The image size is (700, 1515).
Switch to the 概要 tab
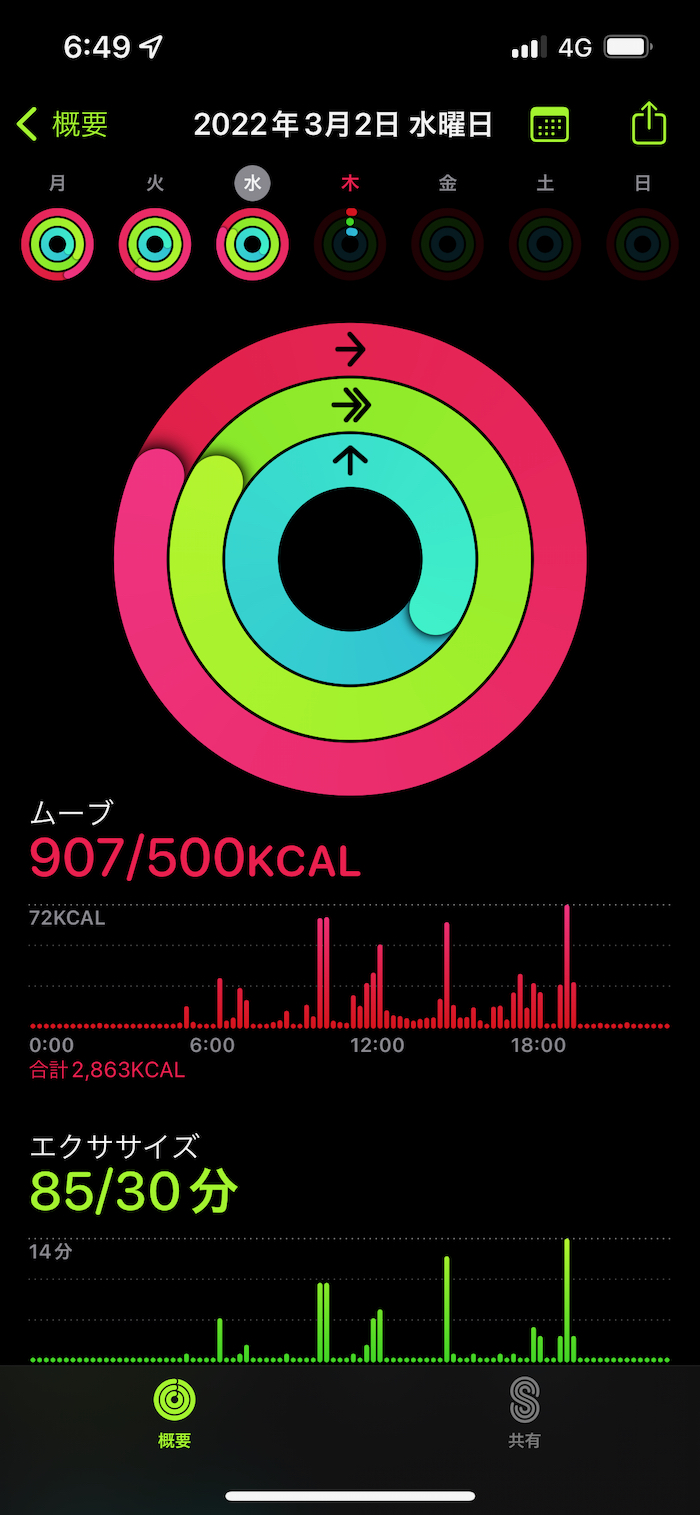point(175,1412)
